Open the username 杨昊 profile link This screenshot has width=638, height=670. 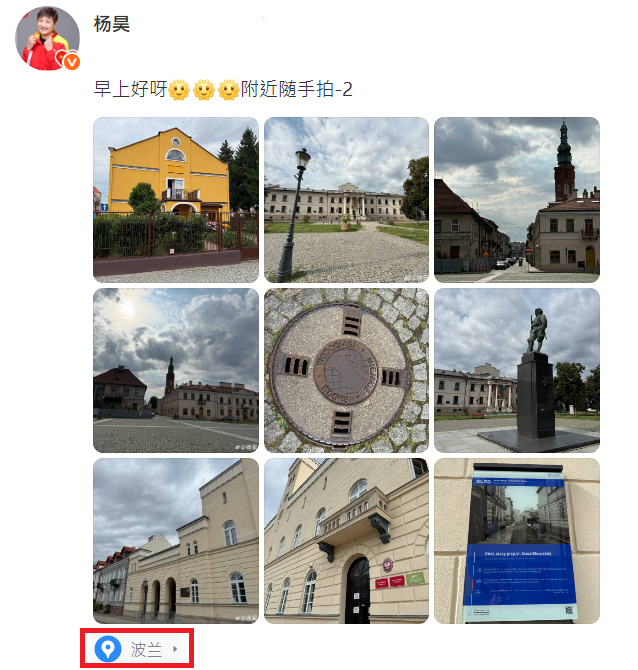pyautogui.click(x=112, y=24)
